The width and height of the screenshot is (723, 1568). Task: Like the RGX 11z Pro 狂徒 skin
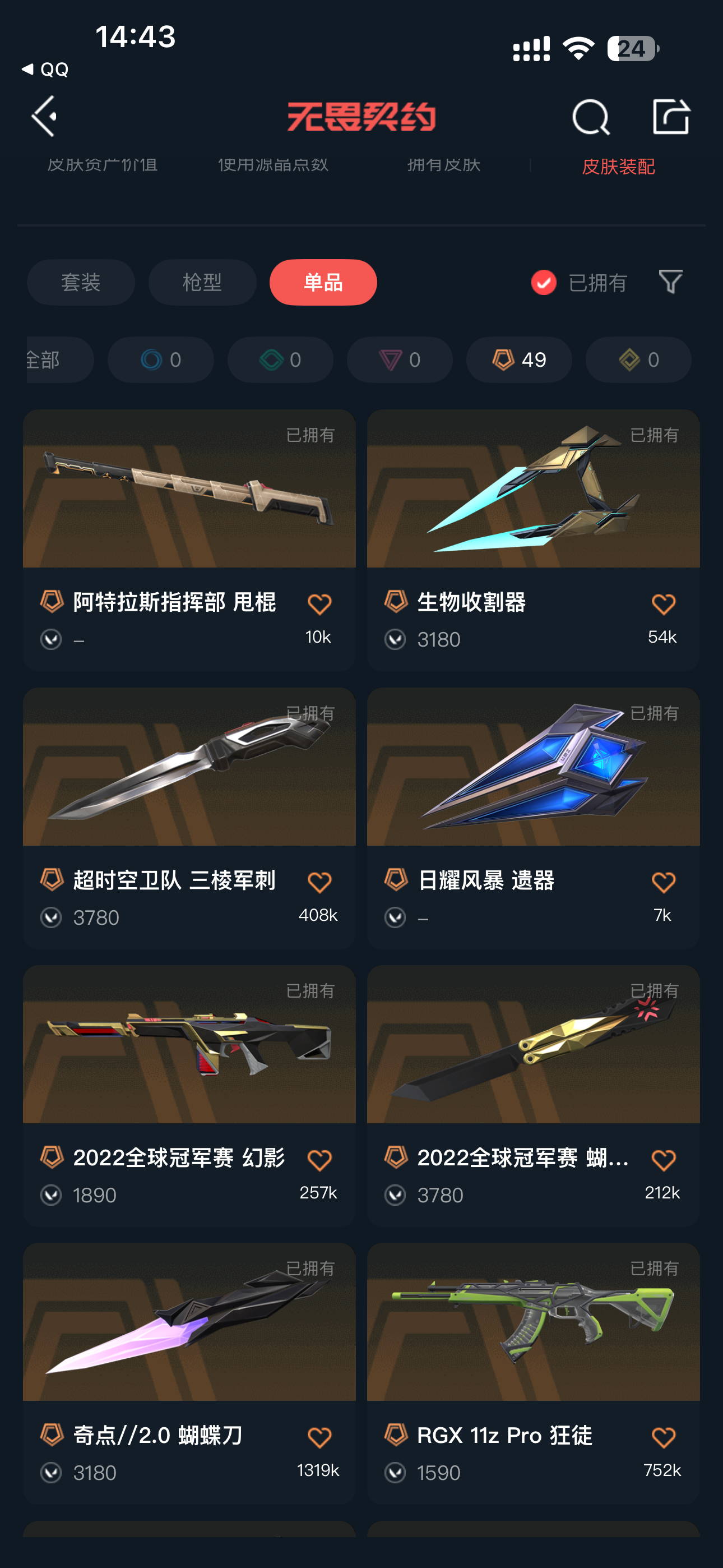662,1437
